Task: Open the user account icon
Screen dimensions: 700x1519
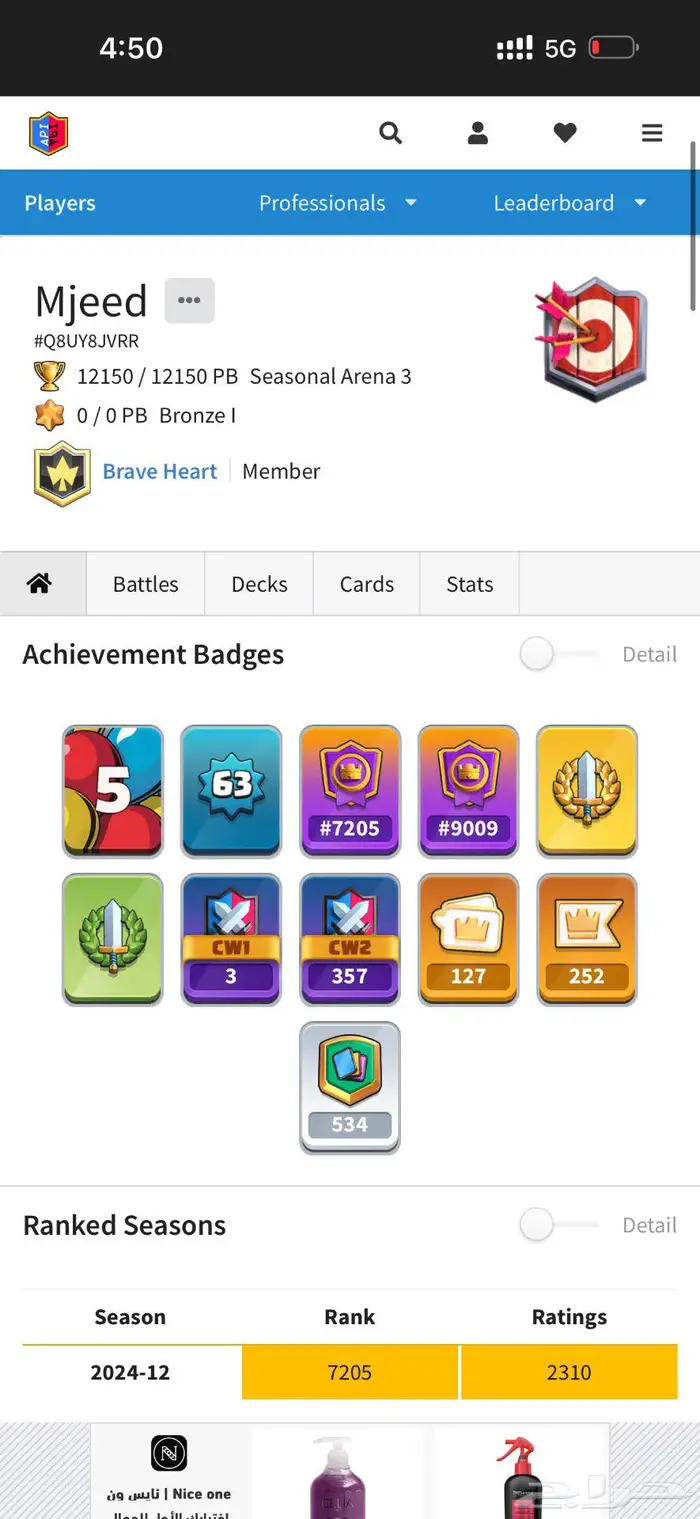Action: tap(478, 133)
